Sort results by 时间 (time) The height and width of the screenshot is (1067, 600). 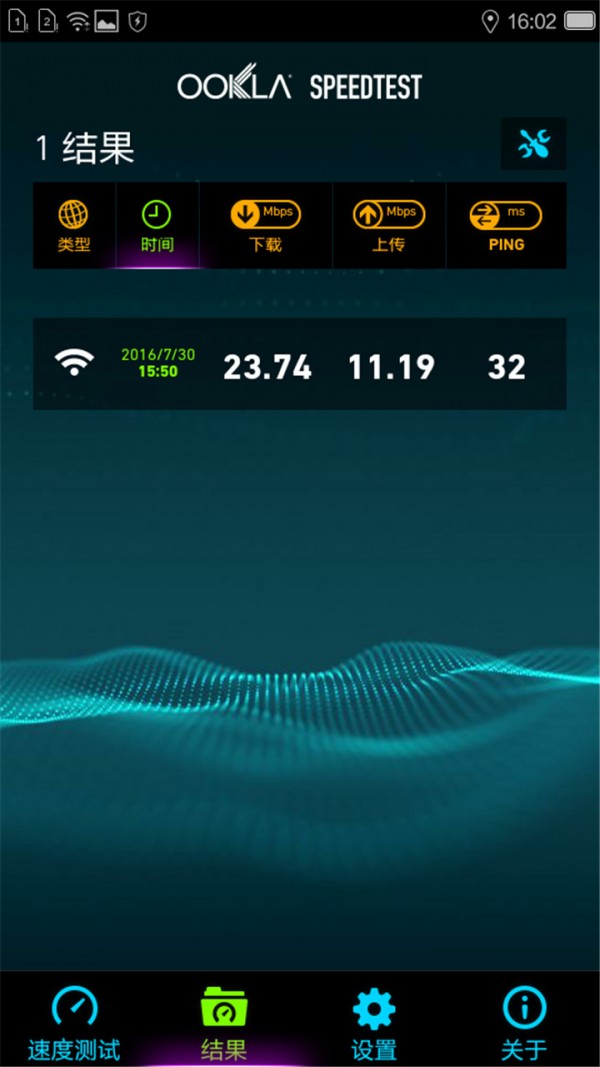coord(157,226)
